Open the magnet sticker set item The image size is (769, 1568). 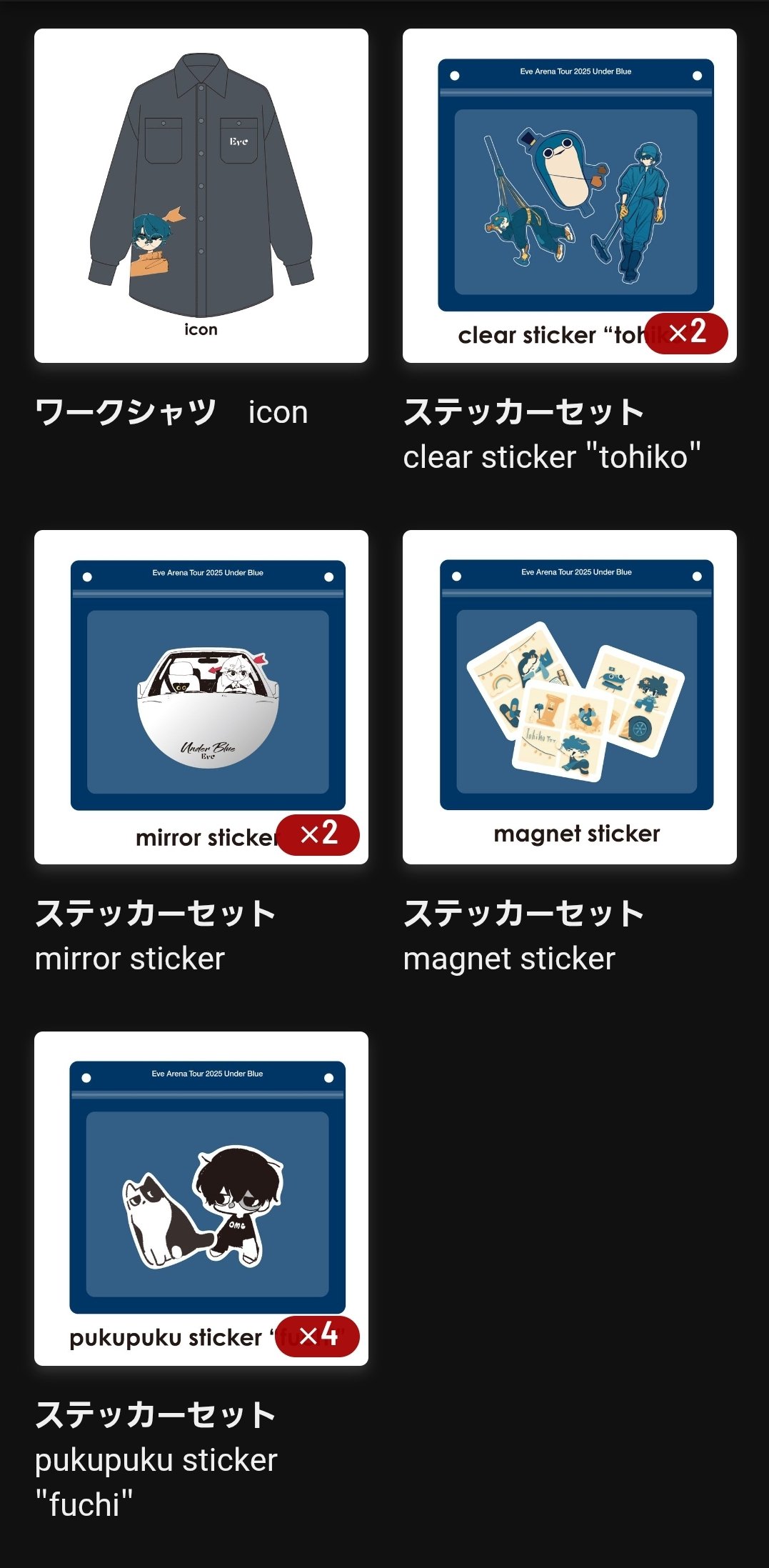(x=569, y=696)
